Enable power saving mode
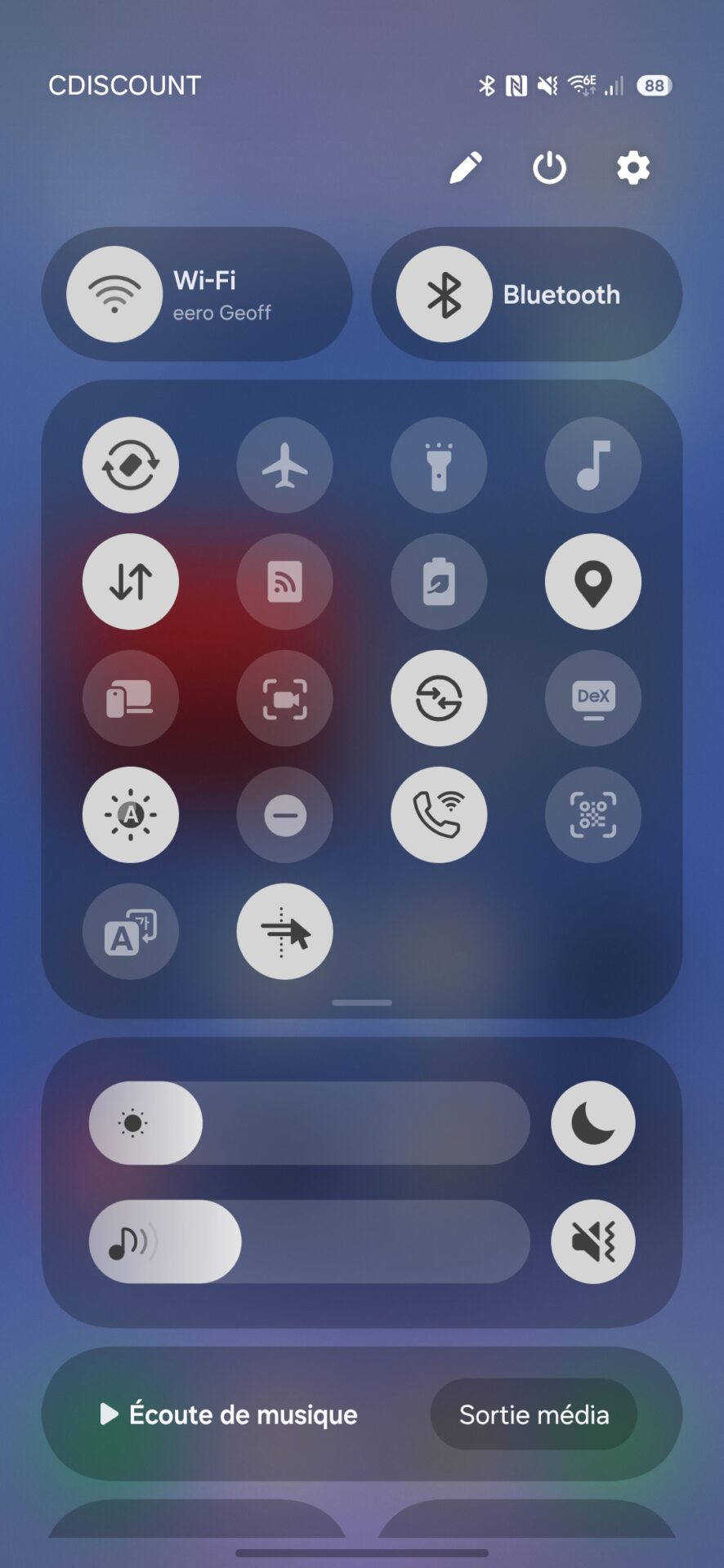724x1568 pixels. (x=439, y=581)
